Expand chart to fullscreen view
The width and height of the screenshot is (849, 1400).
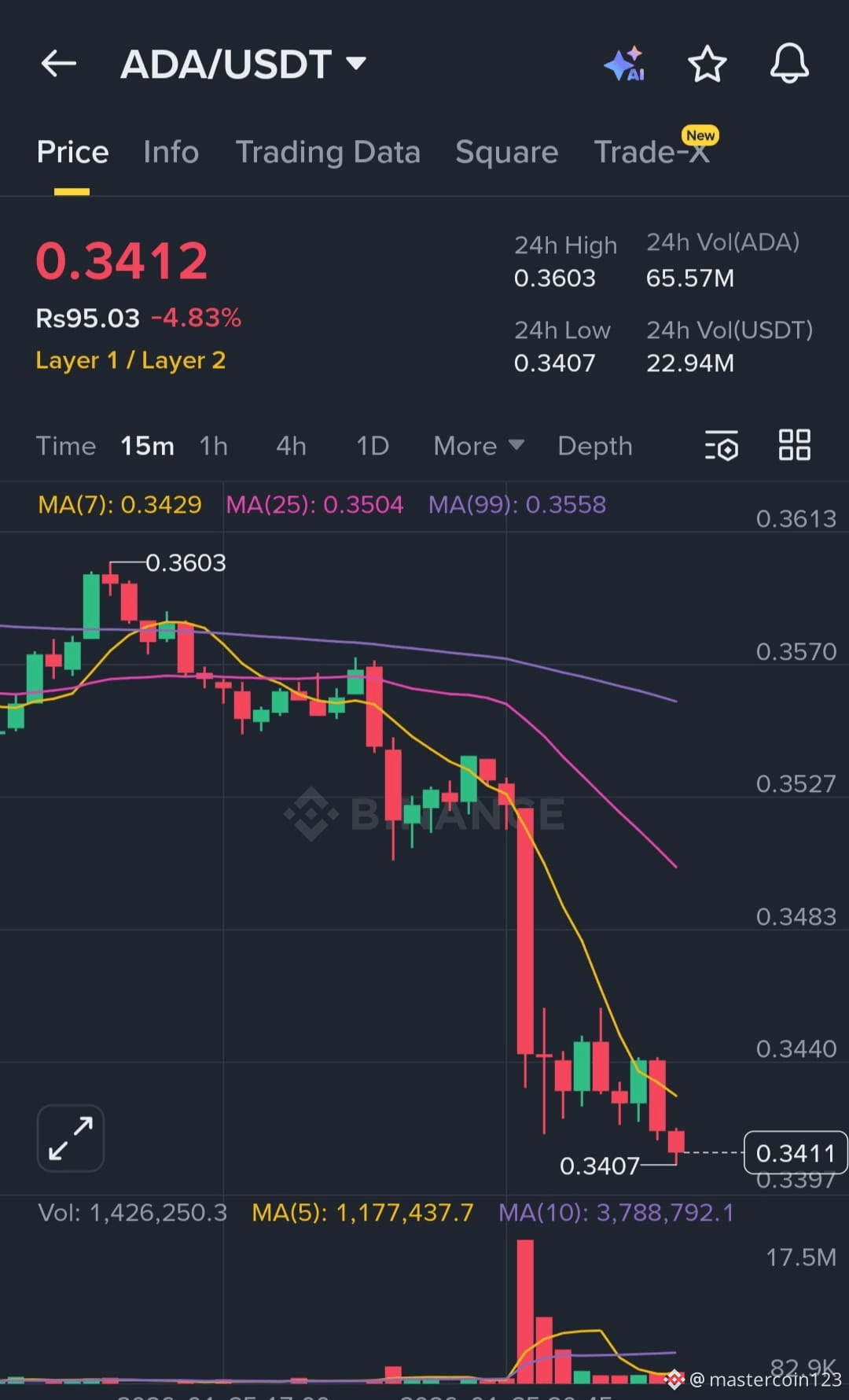[x=69, y=1137]
